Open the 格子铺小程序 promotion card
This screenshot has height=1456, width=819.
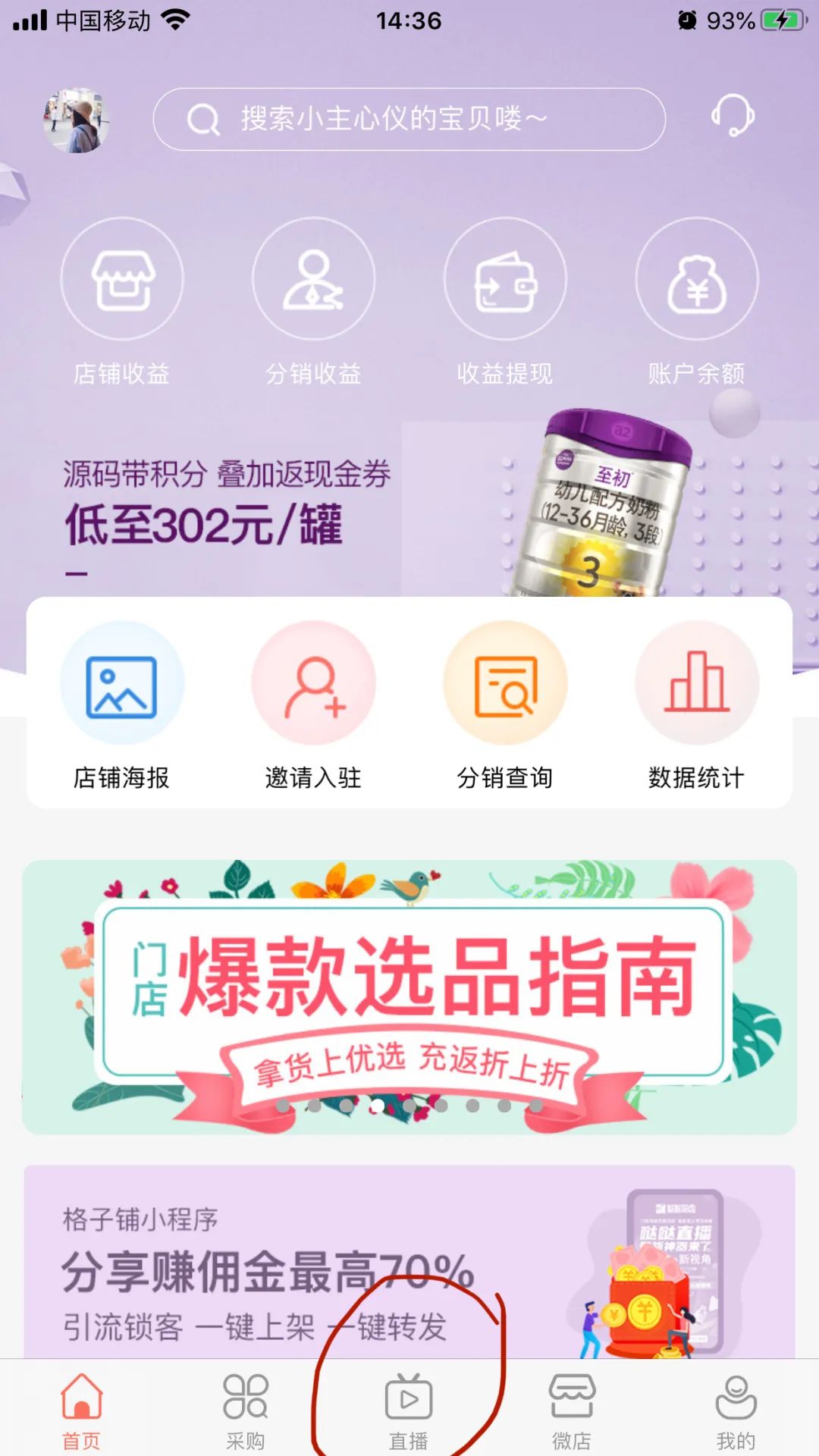pos(409,1263)
